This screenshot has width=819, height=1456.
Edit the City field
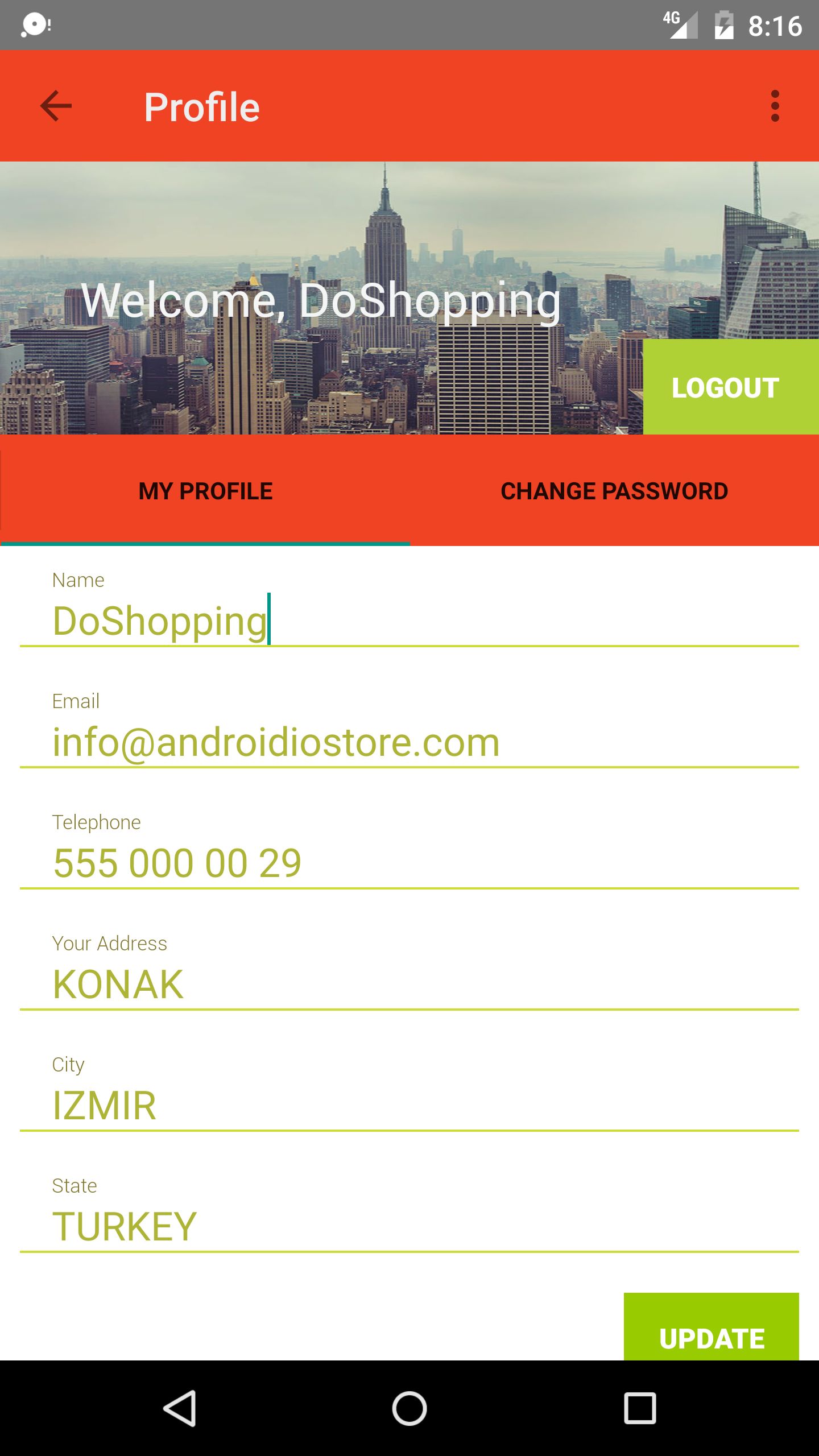coord(409,1105)
